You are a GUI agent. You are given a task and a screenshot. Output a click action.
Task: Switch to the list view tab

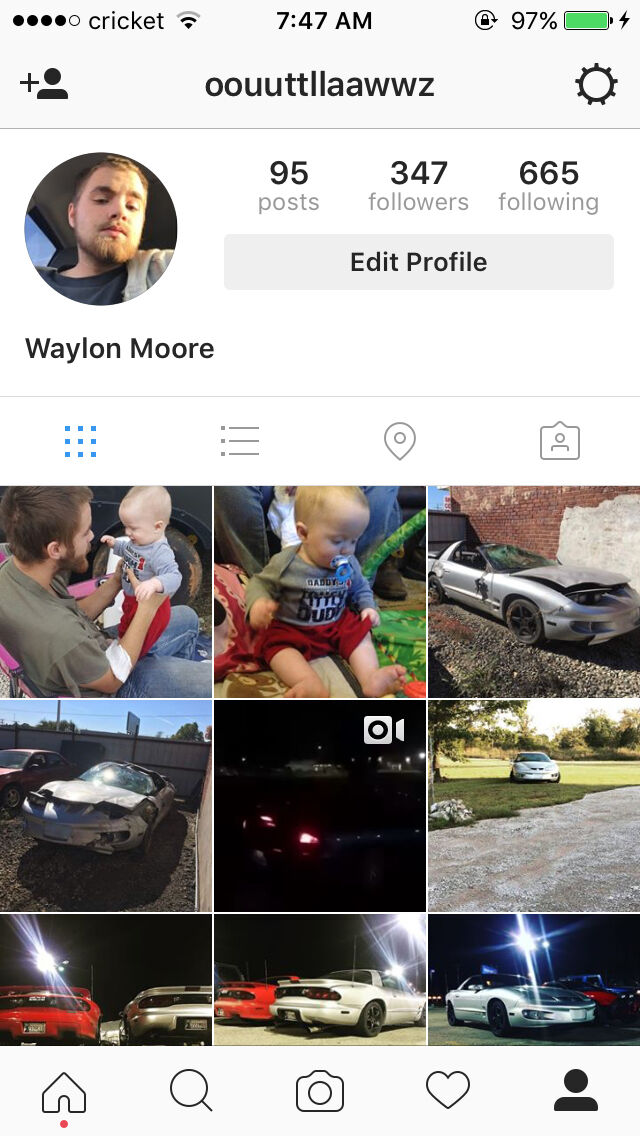[240, 440]
